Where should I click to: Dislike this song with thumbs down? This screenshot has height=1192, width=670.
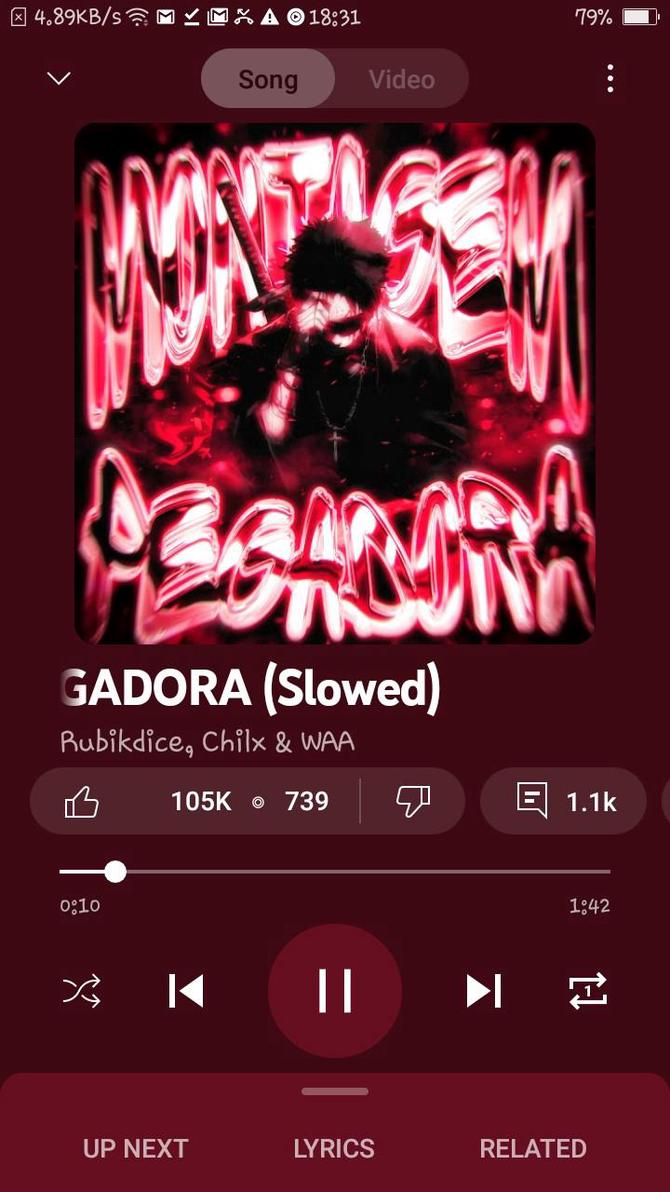pos(413,801)
